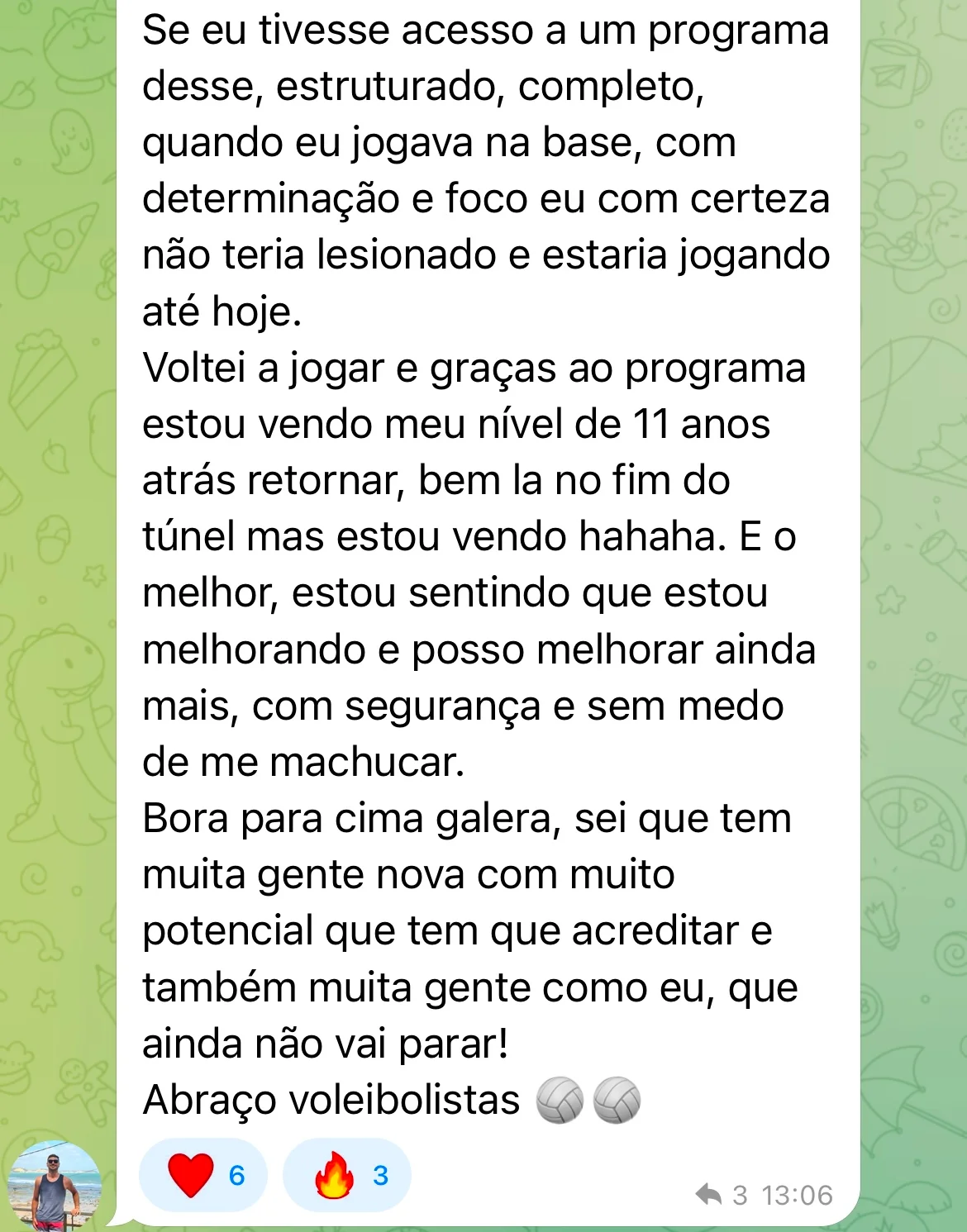Open the sender's profile photo
This screenshot has width=967, height=1232.
[x=54, y=1187]
